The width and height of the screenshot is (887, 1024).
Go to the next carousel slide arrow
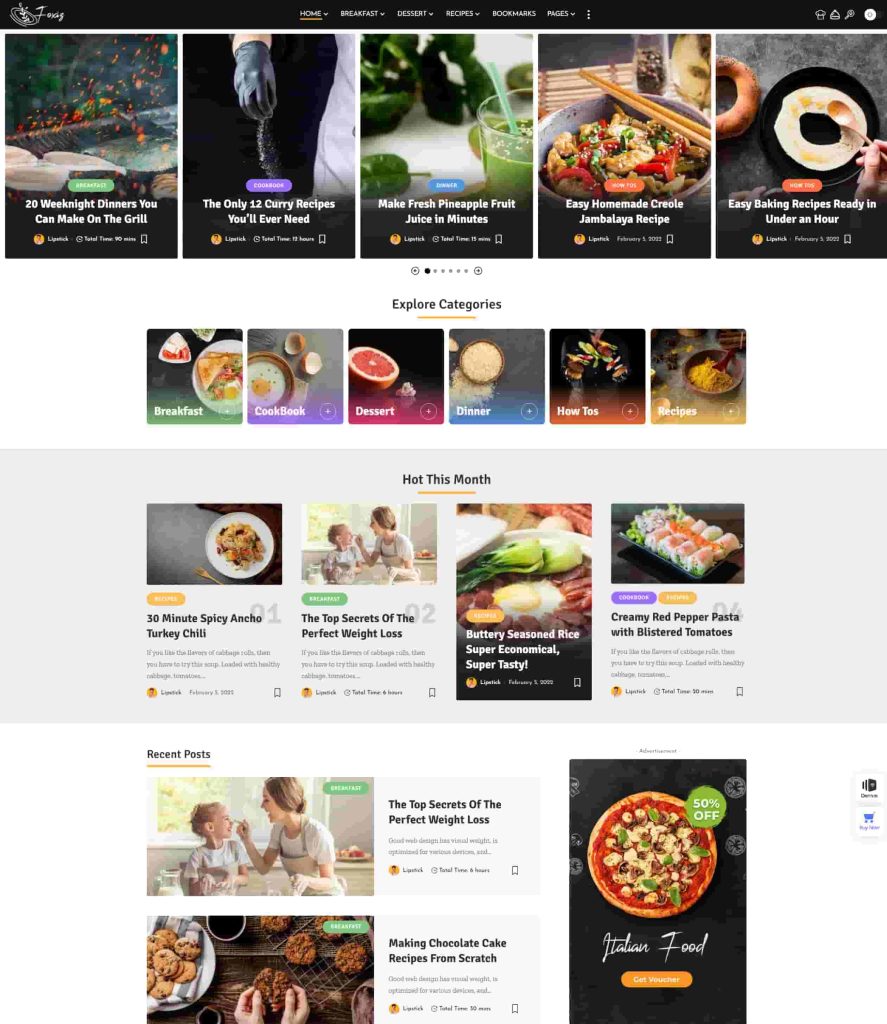click(x=478, y=271)
